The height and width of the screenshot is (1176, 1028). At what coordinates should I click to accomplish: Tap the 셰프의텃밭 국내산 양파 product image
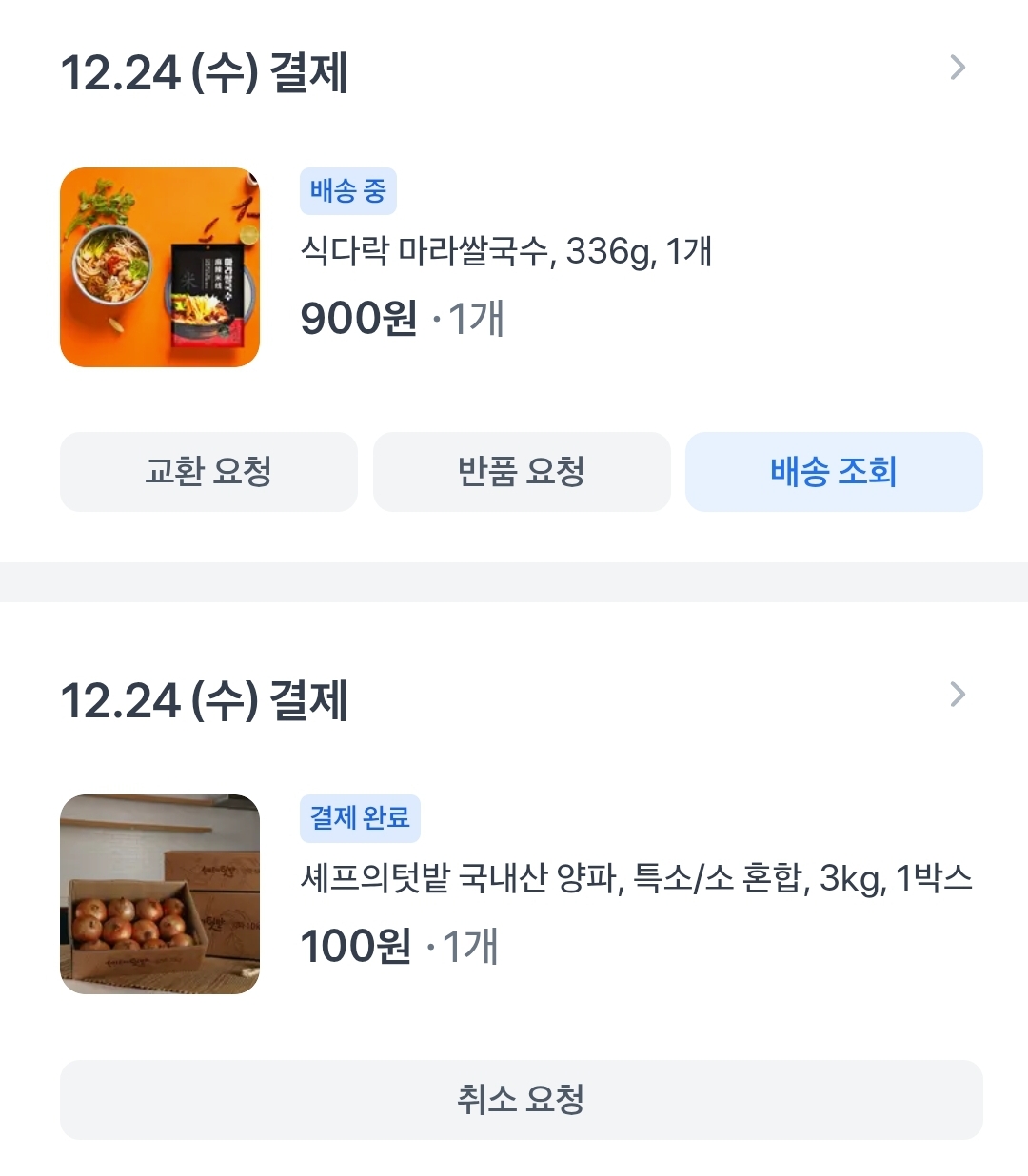(x=160, y=894)
